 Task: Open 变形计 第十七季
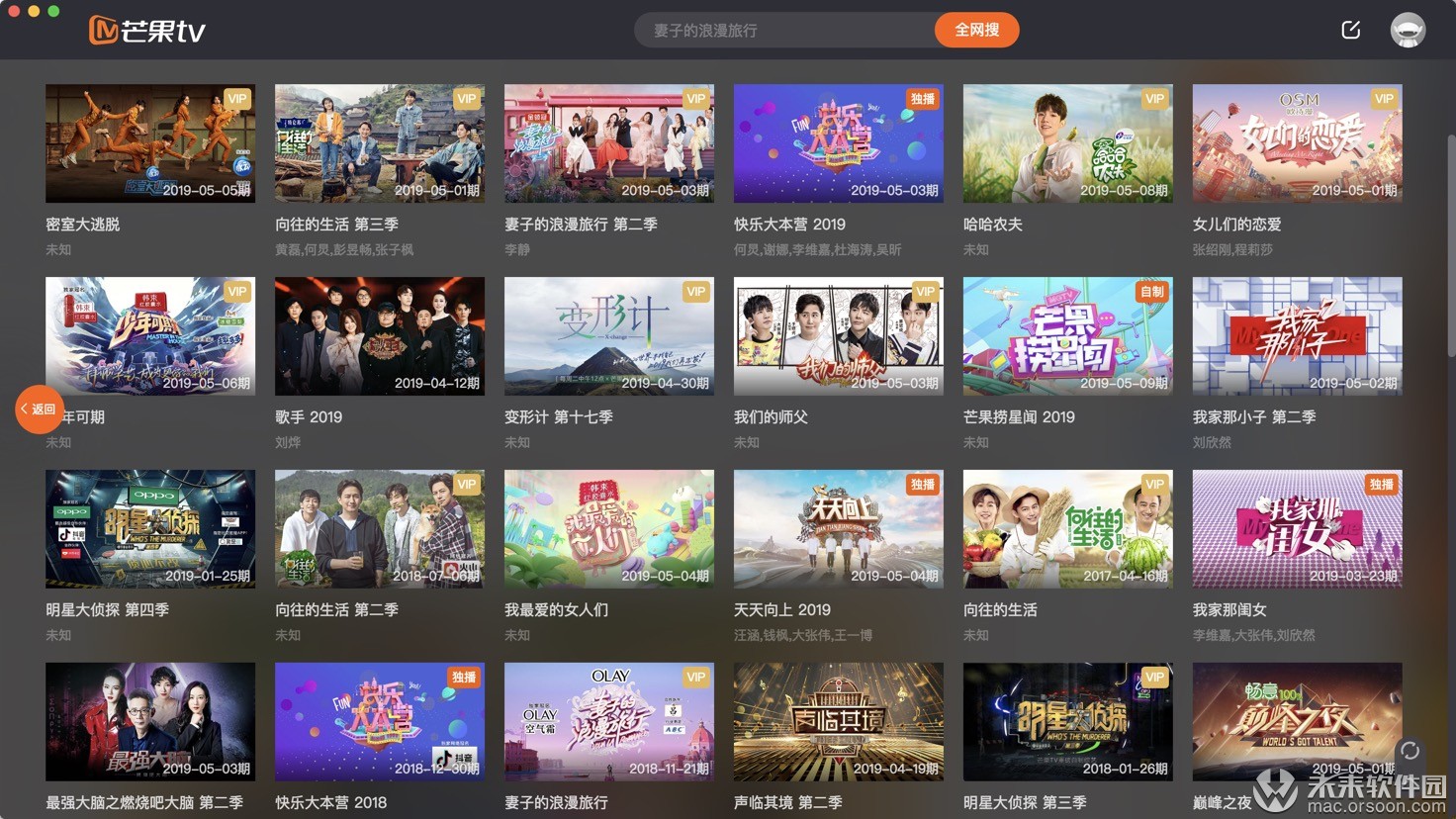tap(609, 336)
